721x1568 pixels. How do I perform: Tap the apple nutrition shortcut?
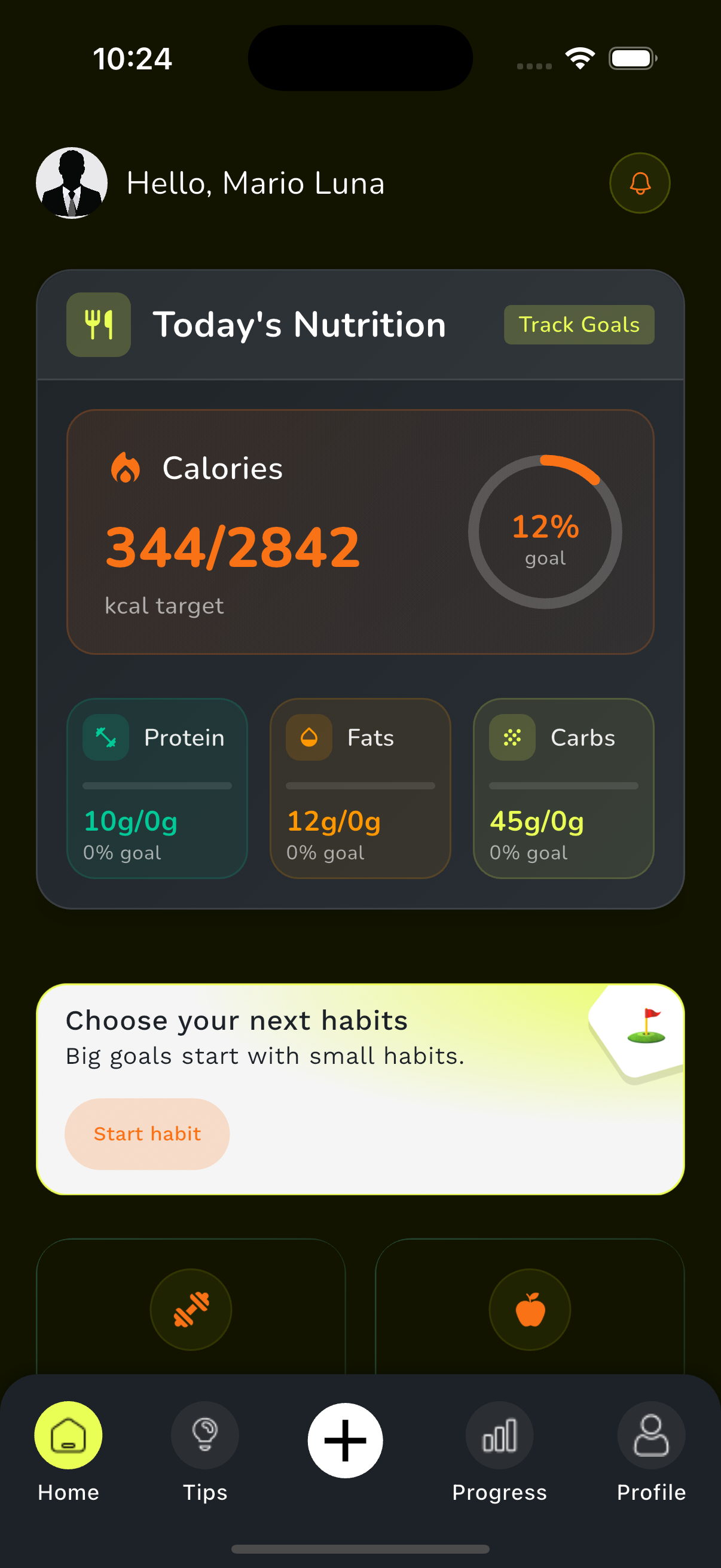click(x=529, y=1309)
